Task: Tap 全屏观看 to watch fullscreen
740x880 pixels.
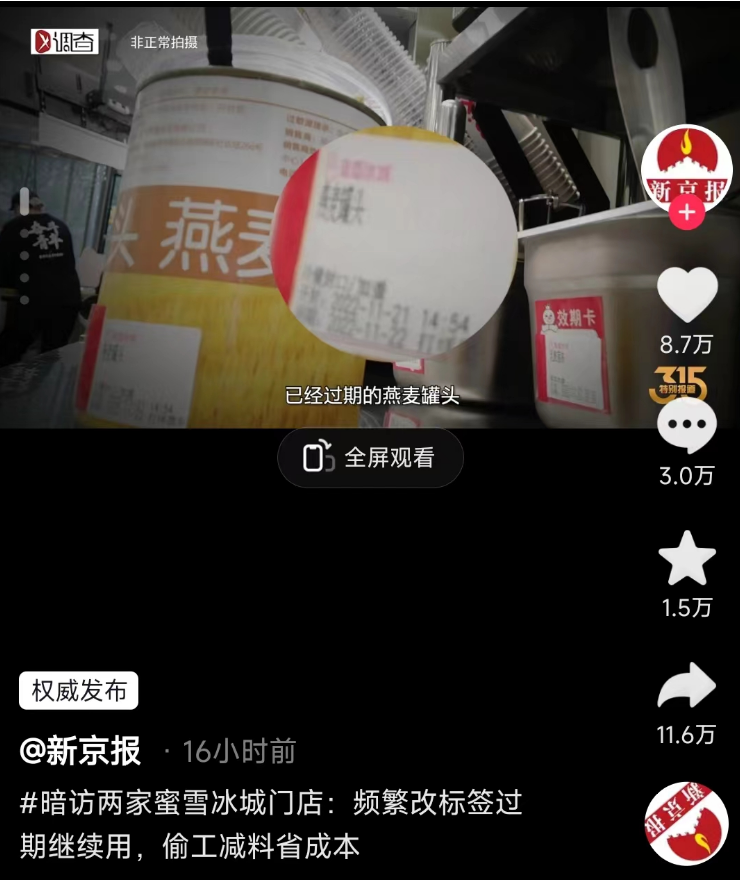Action: (371, 458)
